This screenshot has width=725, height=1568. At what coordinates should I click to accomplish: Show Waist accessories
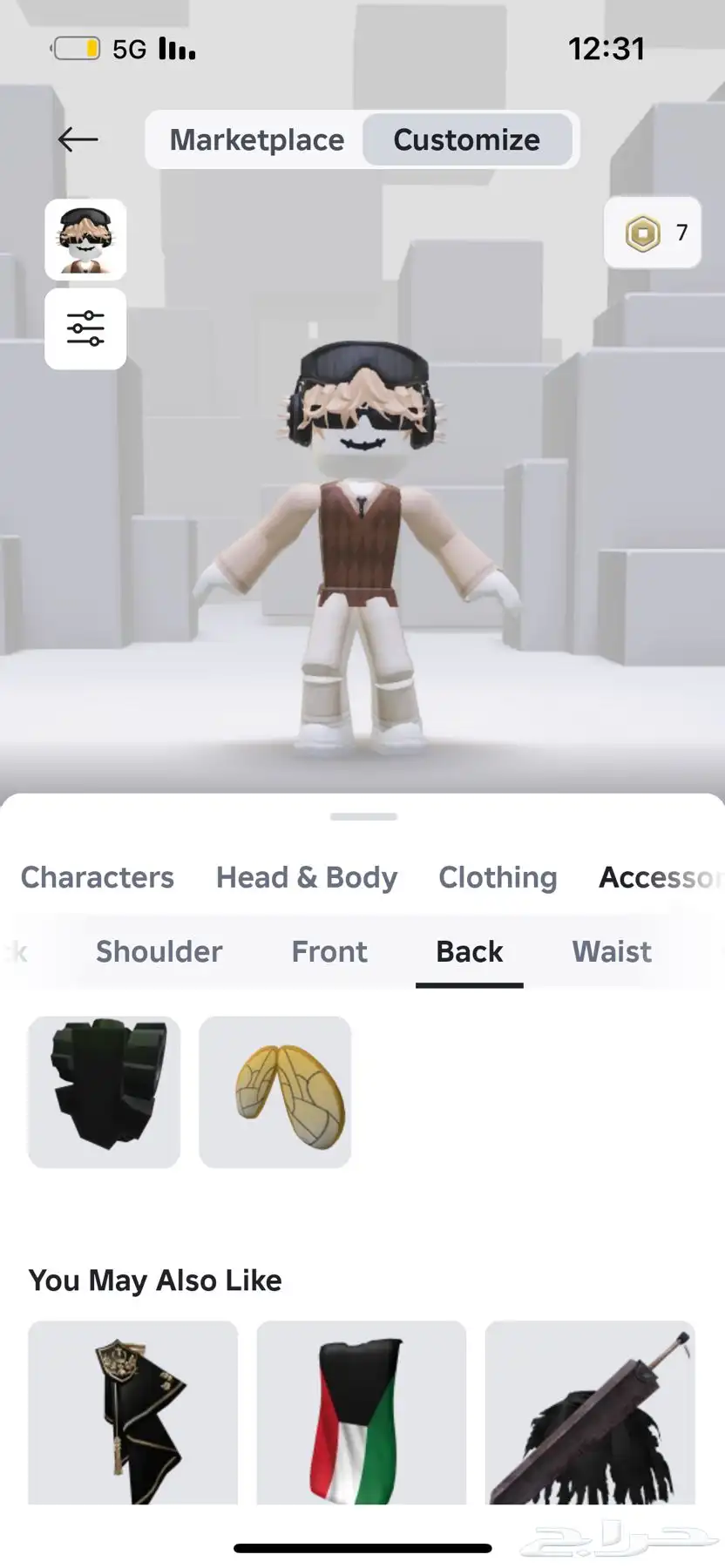(612, 951)
